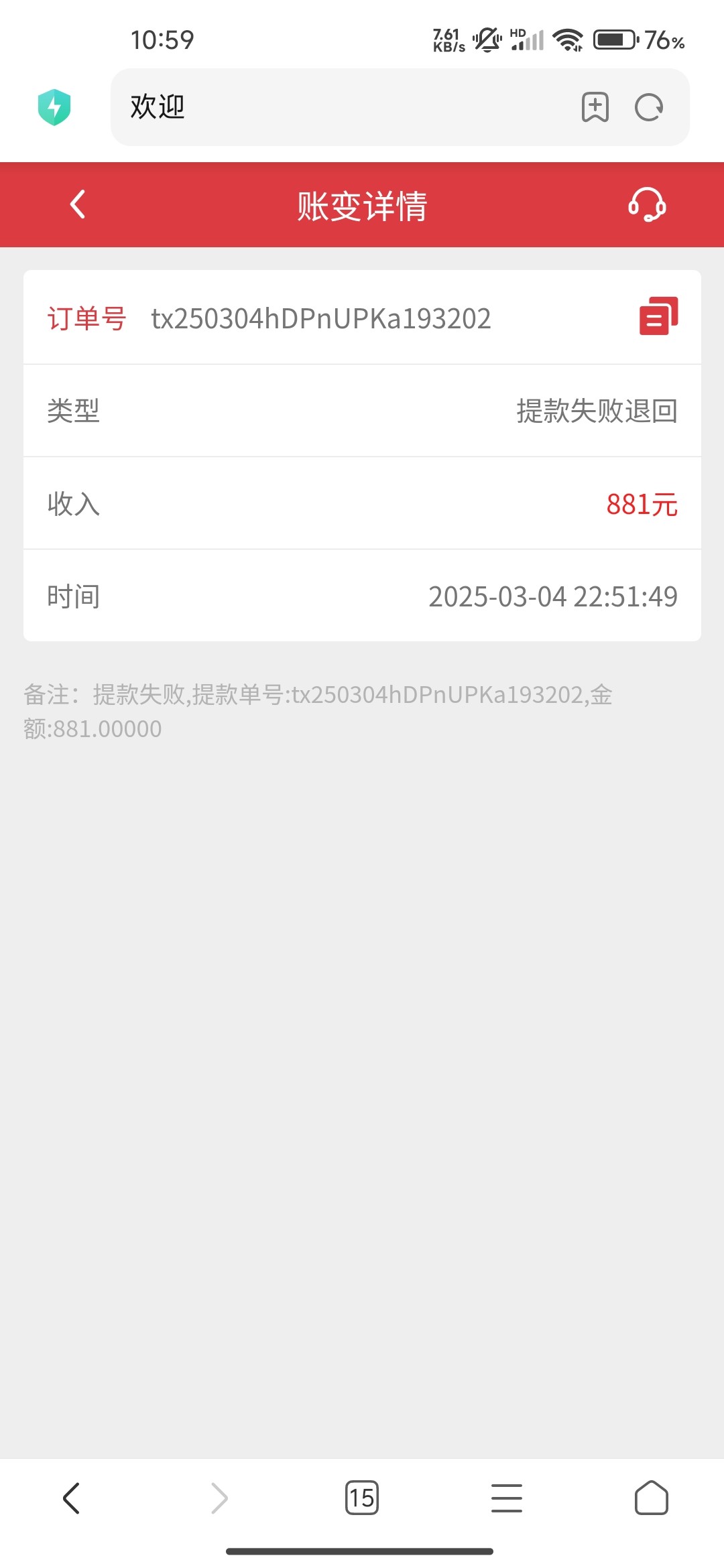Refresh the page with the reload icon
The image size is (724, 1568).
(648, 107)
